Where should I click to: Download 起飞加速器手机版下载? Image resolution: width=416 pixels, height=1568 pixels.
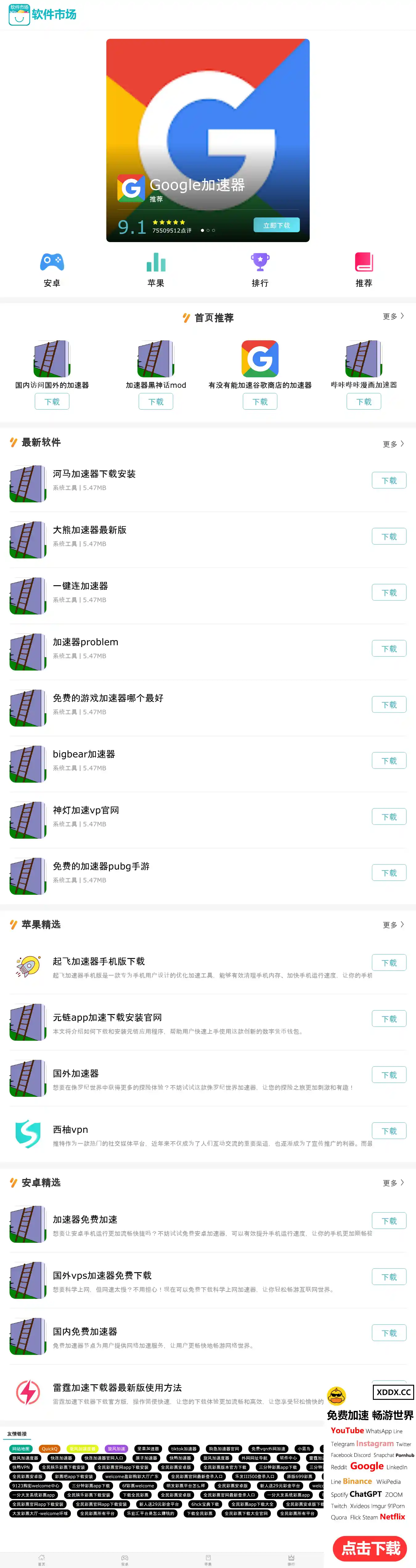[389, 963]
